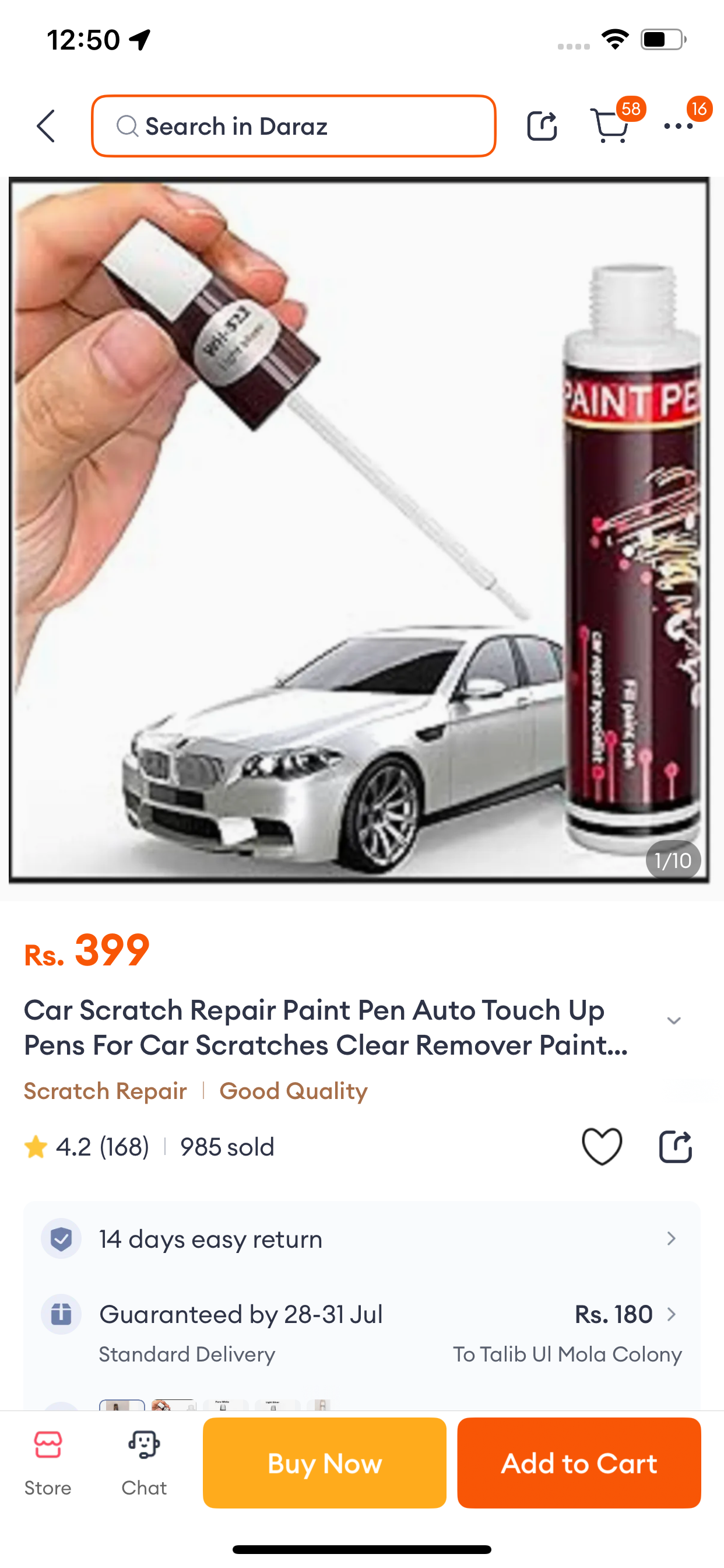Open the three-dot overflow menu
Screen dimensions: 724x1568
(679, 126)
